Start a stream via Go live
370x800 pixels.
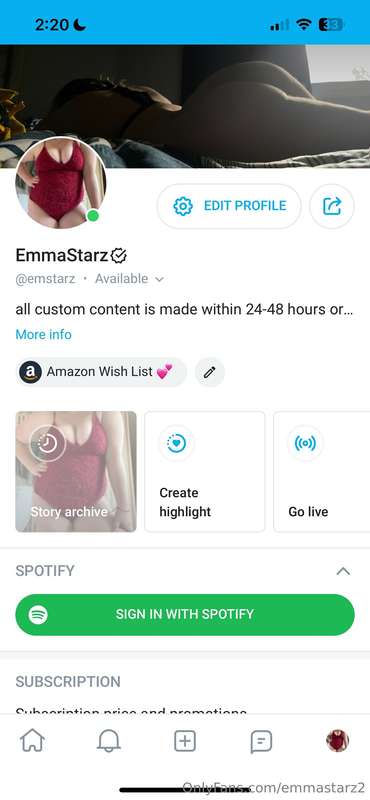(x=322, y=471)
